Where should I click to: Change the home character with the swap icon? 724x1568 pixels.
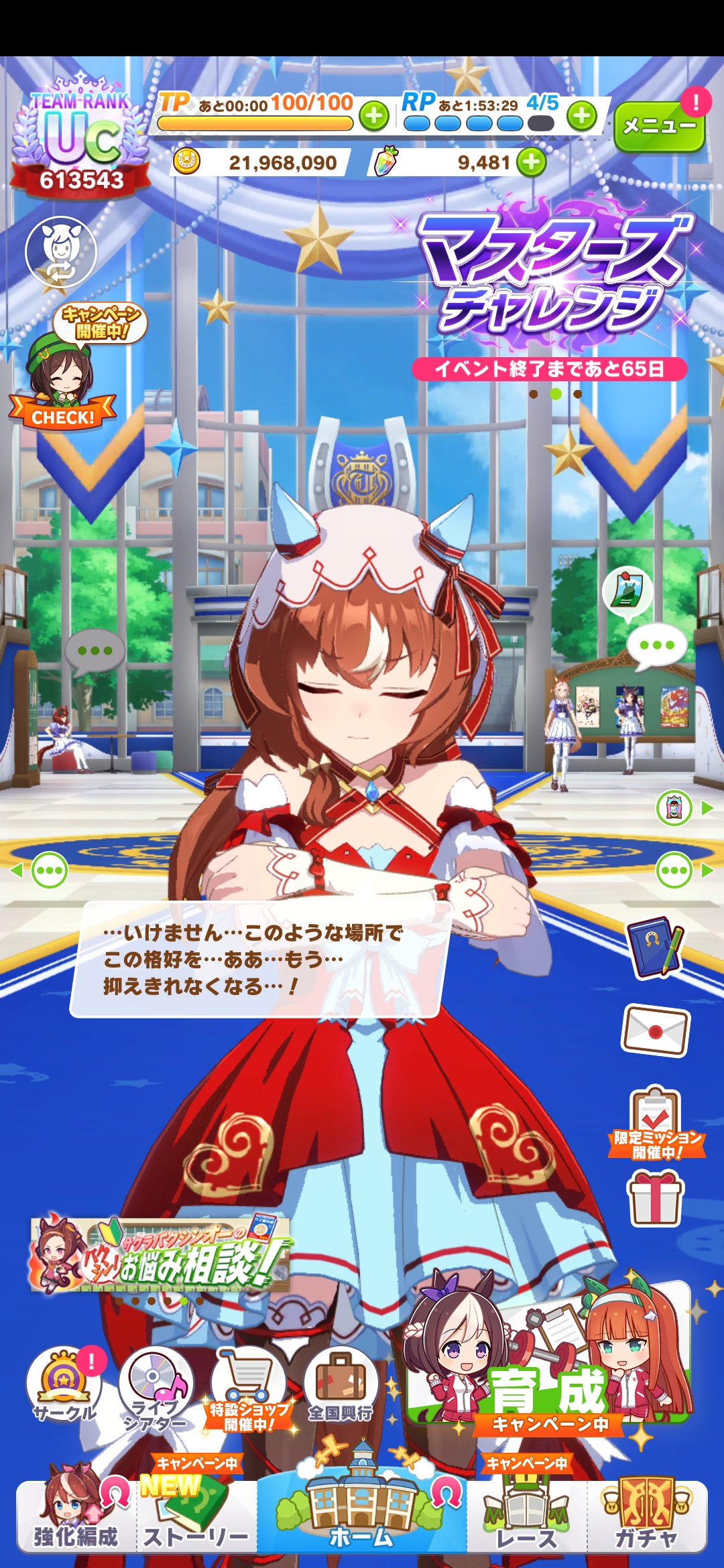pos(61,253)
